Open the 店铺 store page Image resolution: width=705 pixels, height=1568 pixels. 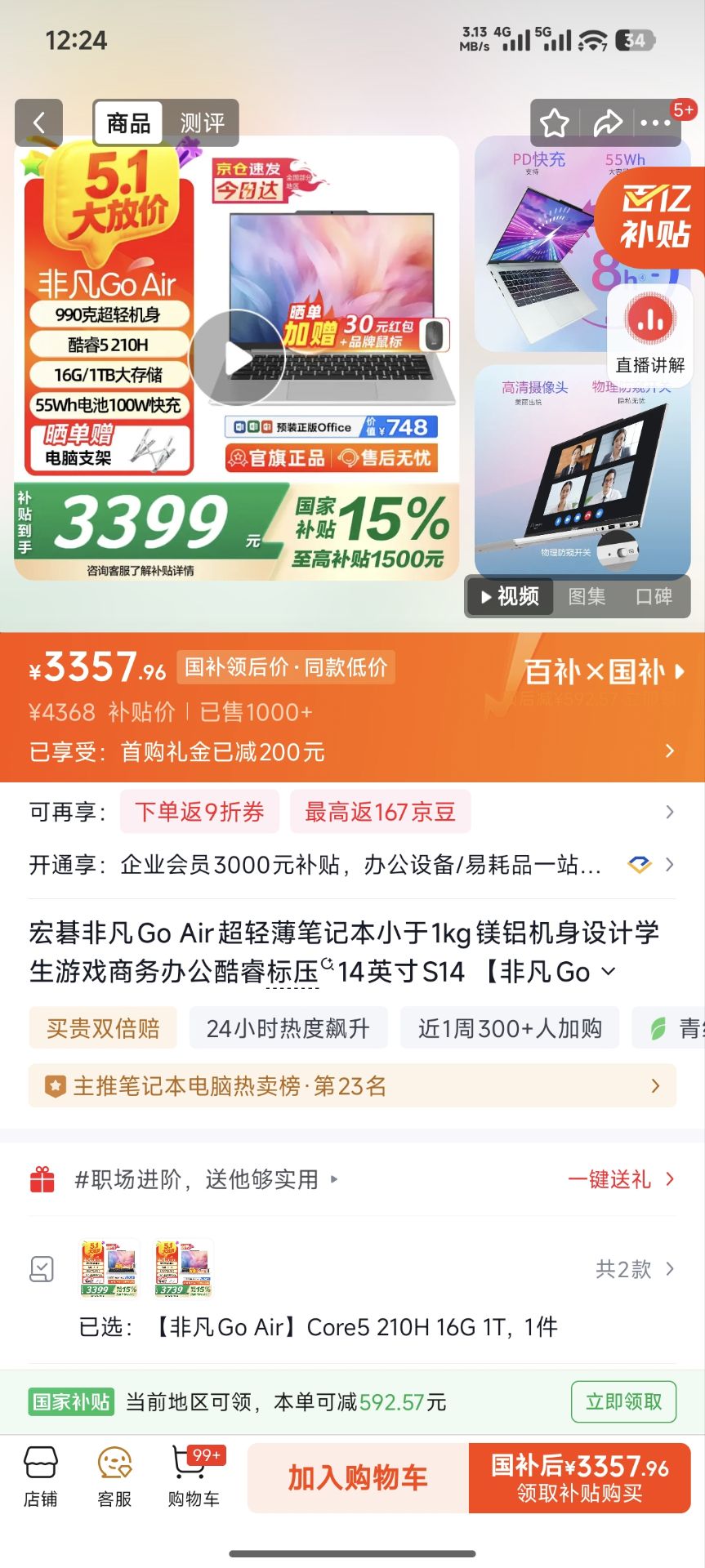41,1478
